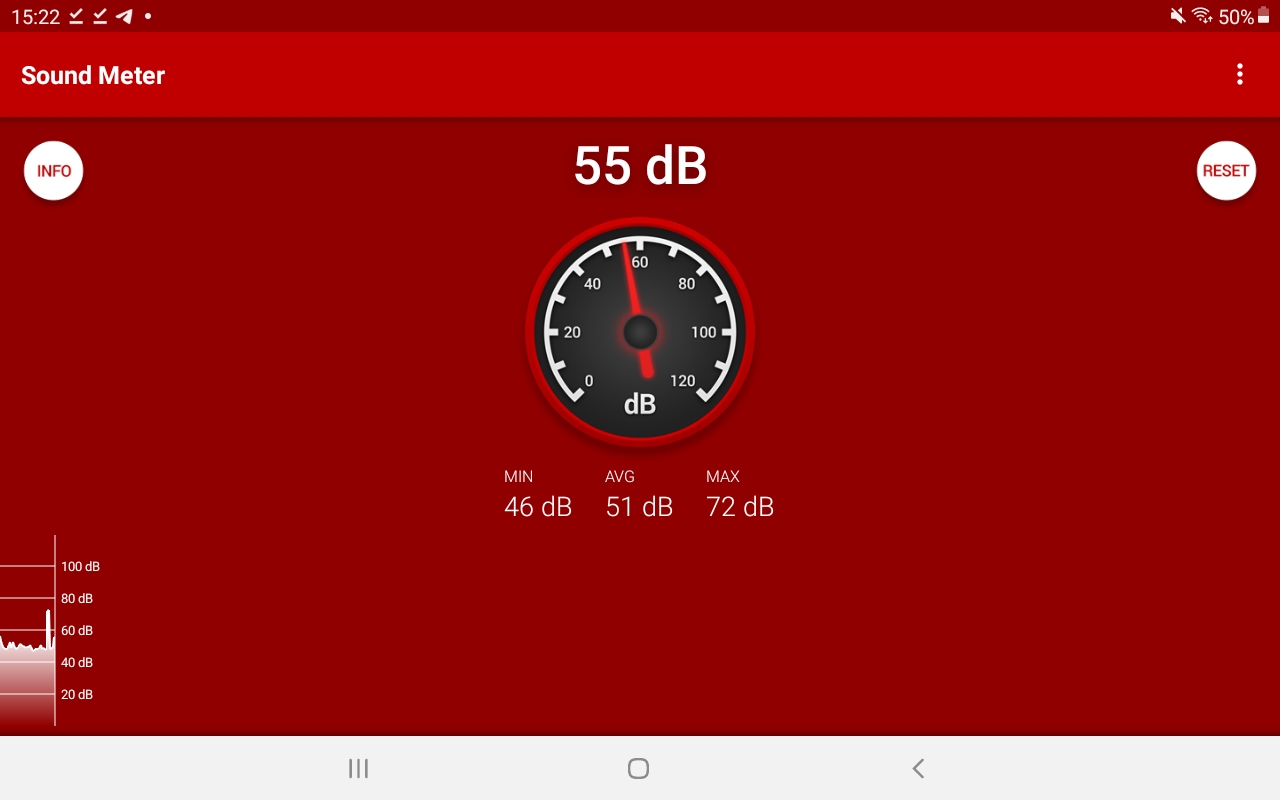The image size is (1280, 800).
Task: Go to the home screen
Action: [638, 768]
